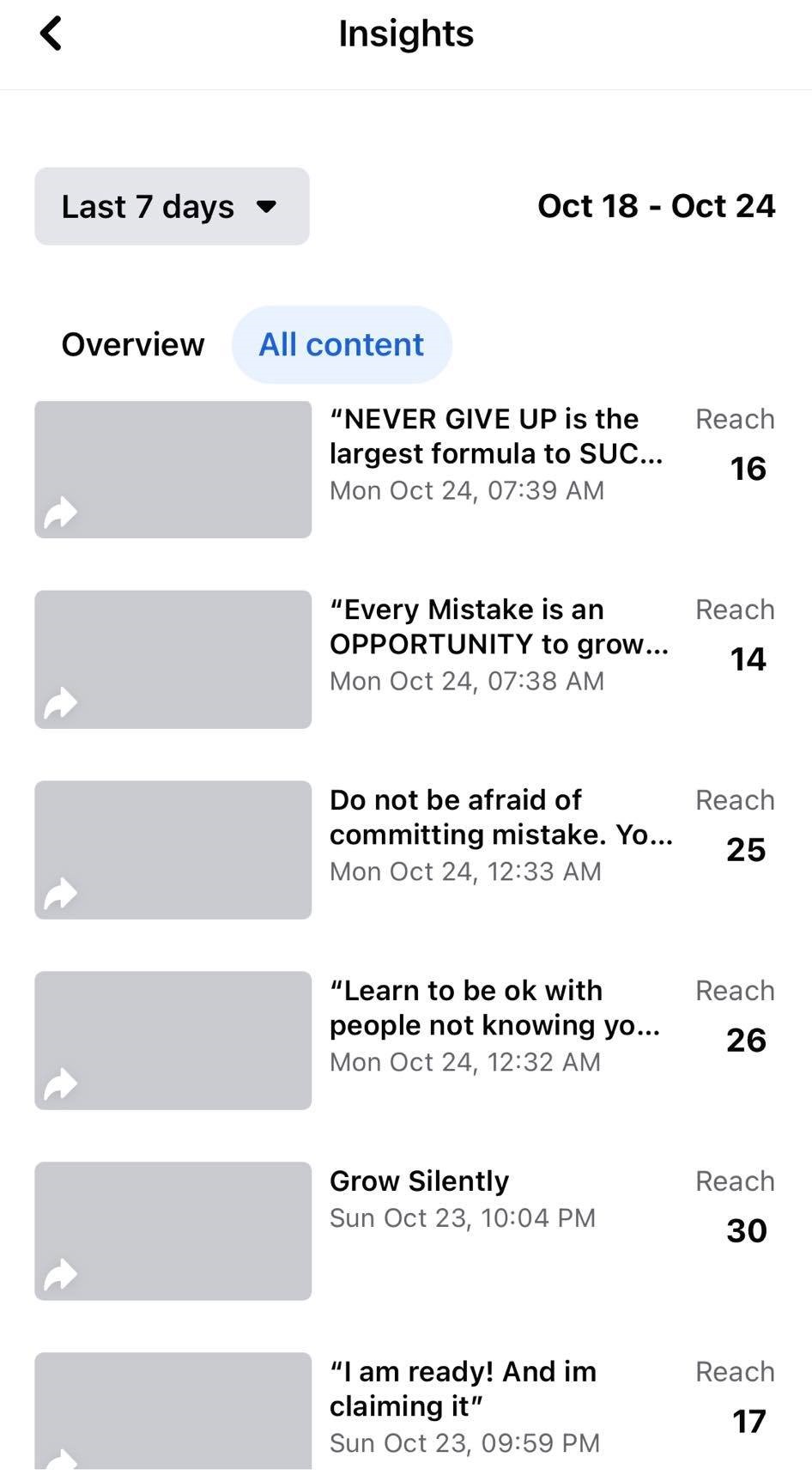View insights for the Grow Silently post
Viewport: 812px width, 1475px height.
pyautogui.click(x=419, y=1181)
